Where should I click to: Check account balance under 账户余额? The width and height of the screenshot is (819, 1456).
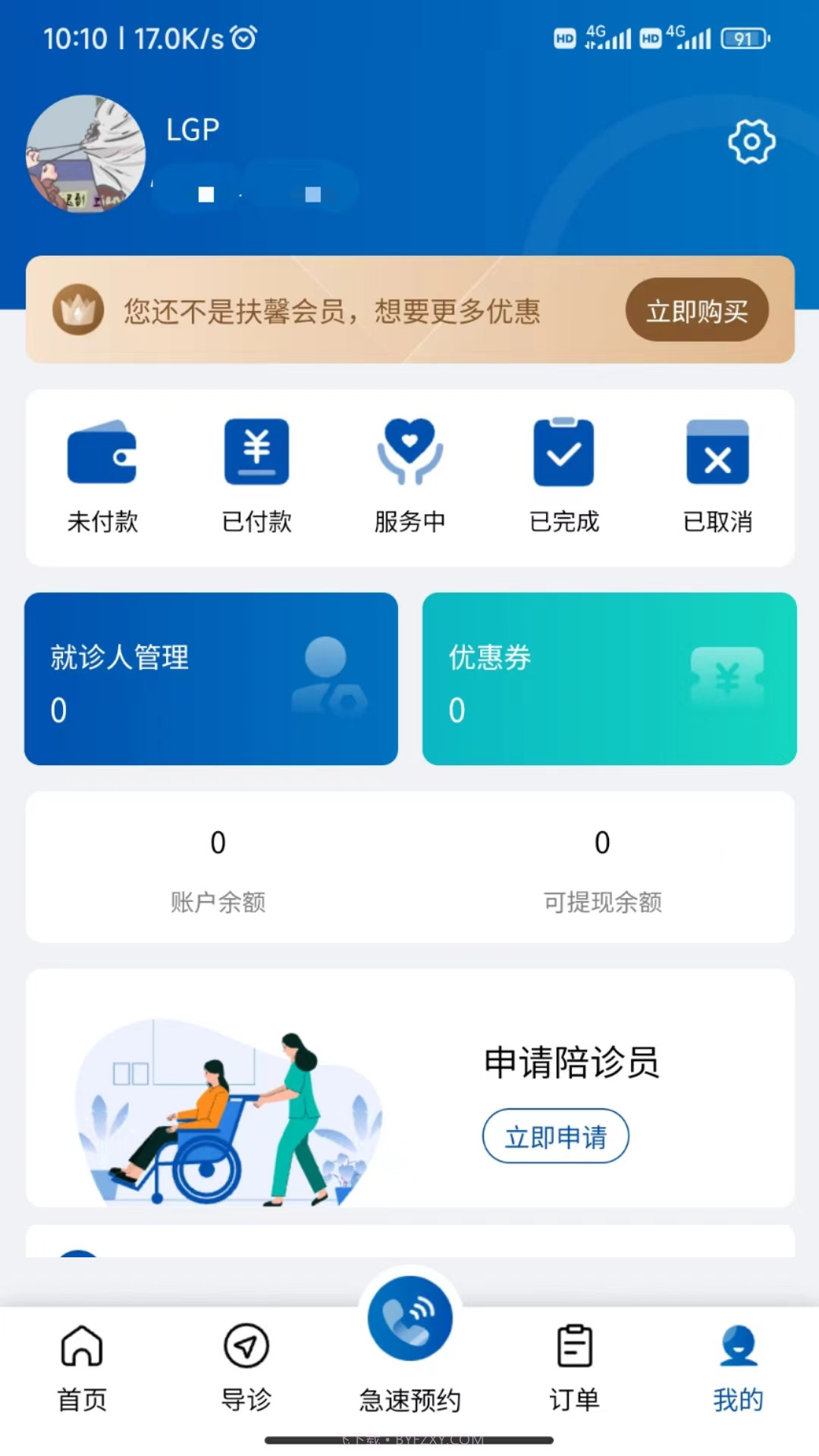218,868
